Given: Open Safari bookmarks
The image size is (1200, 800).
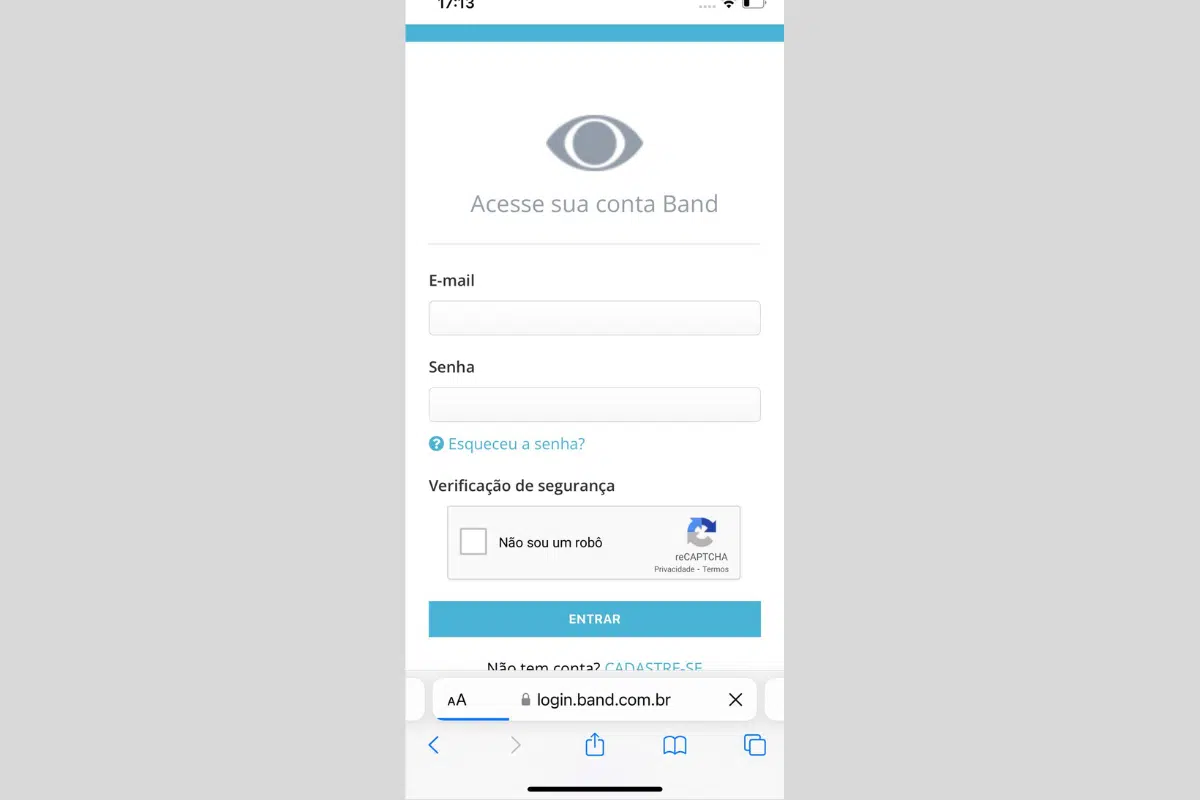Looking at the screenshot, I should pyautogui.click(x=675, y=745).
